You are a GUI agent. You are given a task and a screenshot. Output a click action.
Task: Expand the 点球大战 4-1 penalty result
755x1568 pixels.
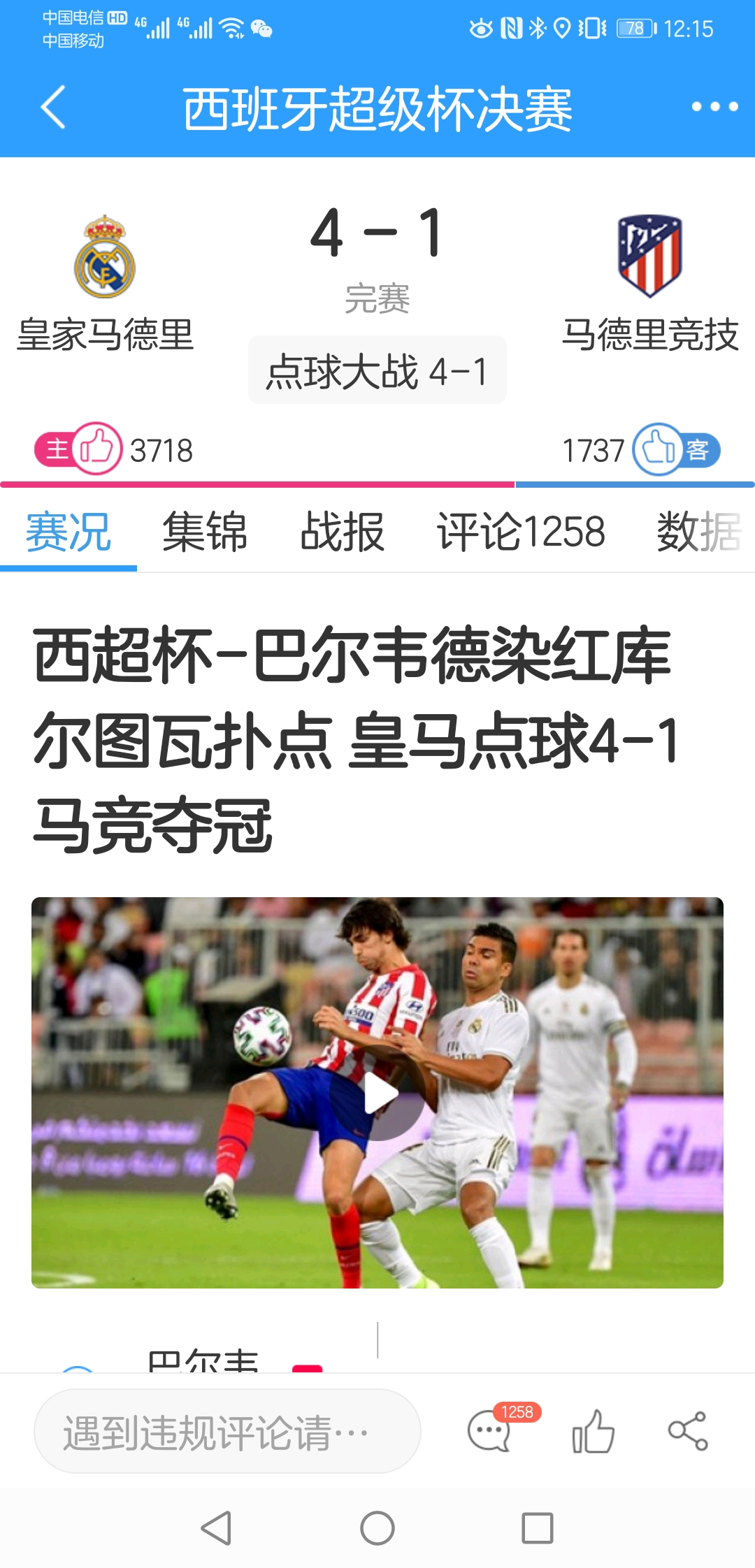[377, 371]
